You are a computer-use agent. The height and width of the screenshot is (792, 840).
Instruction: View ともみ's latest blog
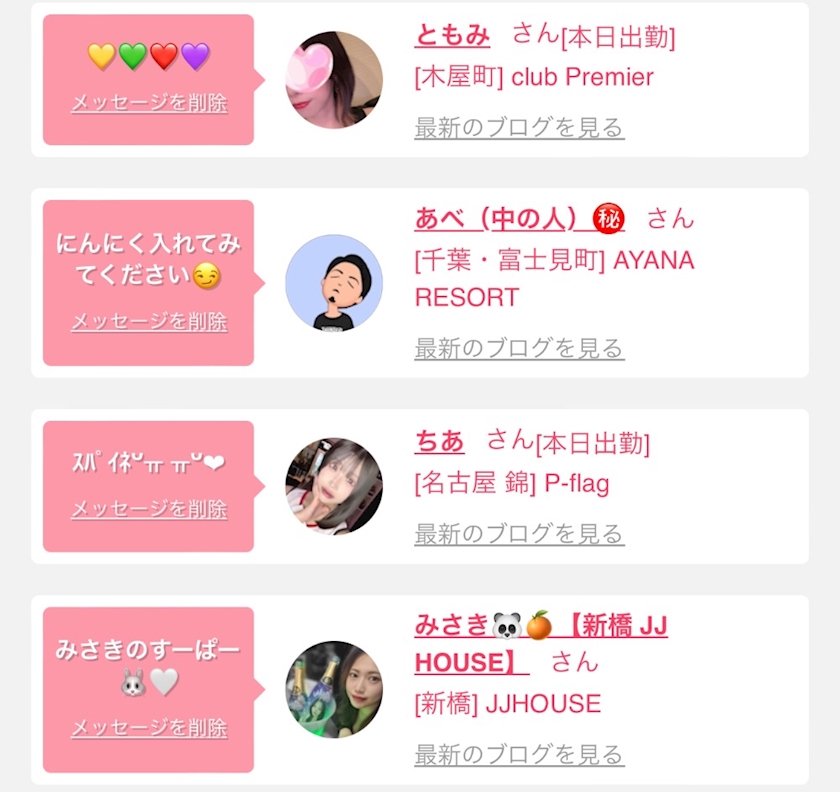pyautogui.click(x=519, y=127)
